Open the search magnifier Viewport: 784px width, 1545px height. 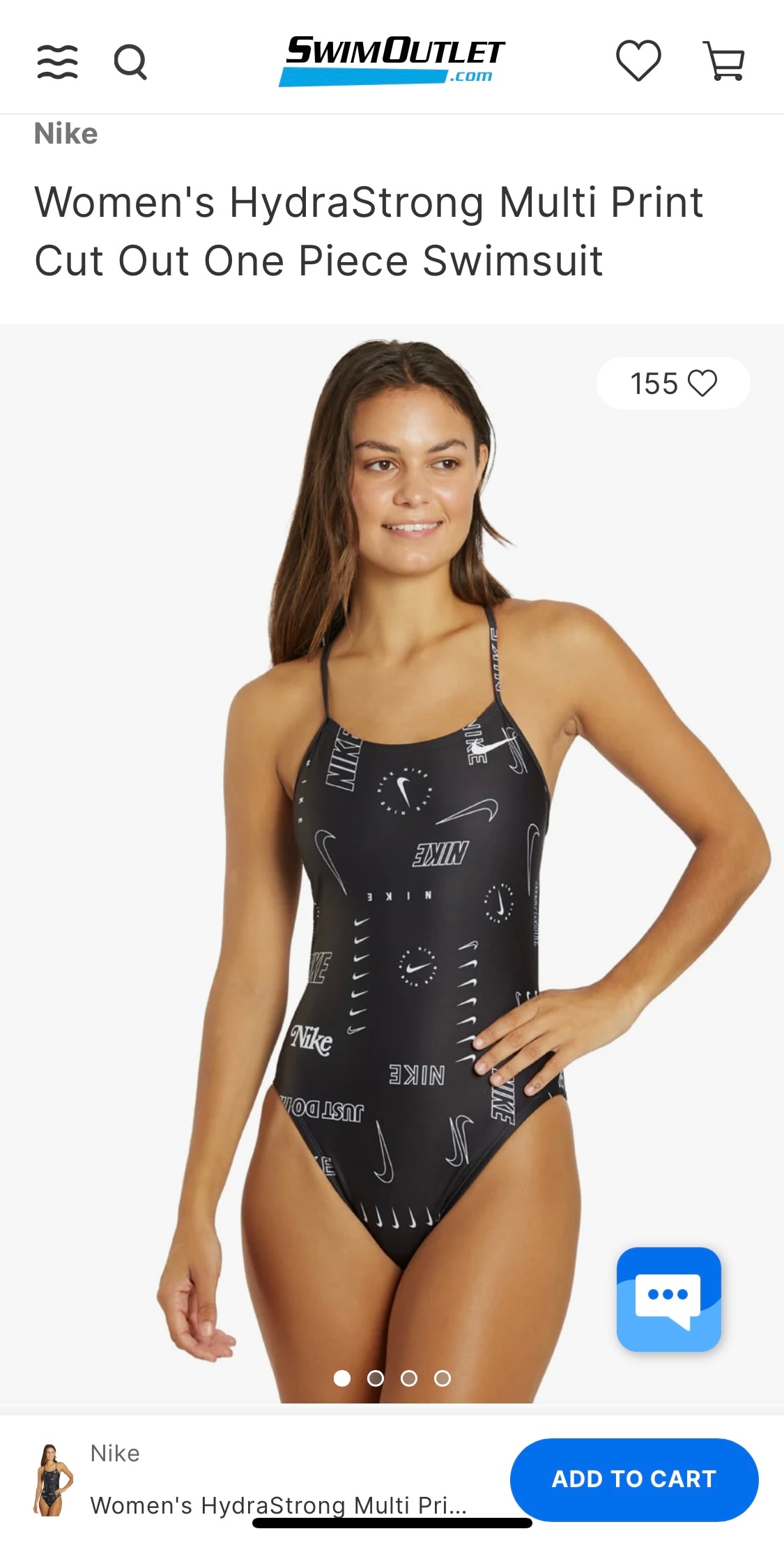130,62
